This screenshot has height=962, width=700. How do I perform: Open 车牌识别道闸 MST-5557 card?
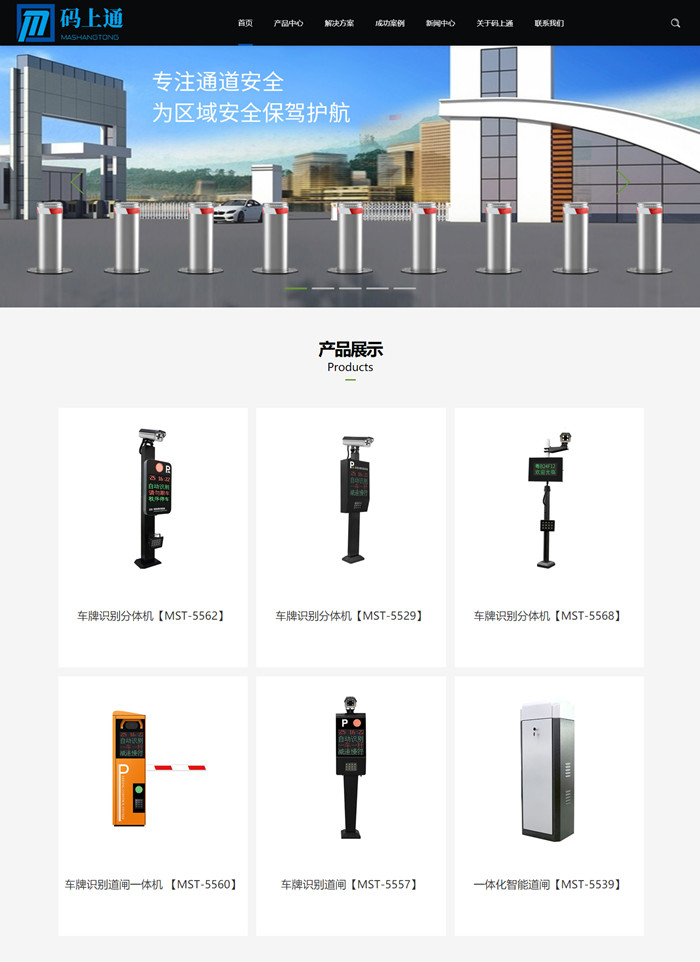point(350,805)
